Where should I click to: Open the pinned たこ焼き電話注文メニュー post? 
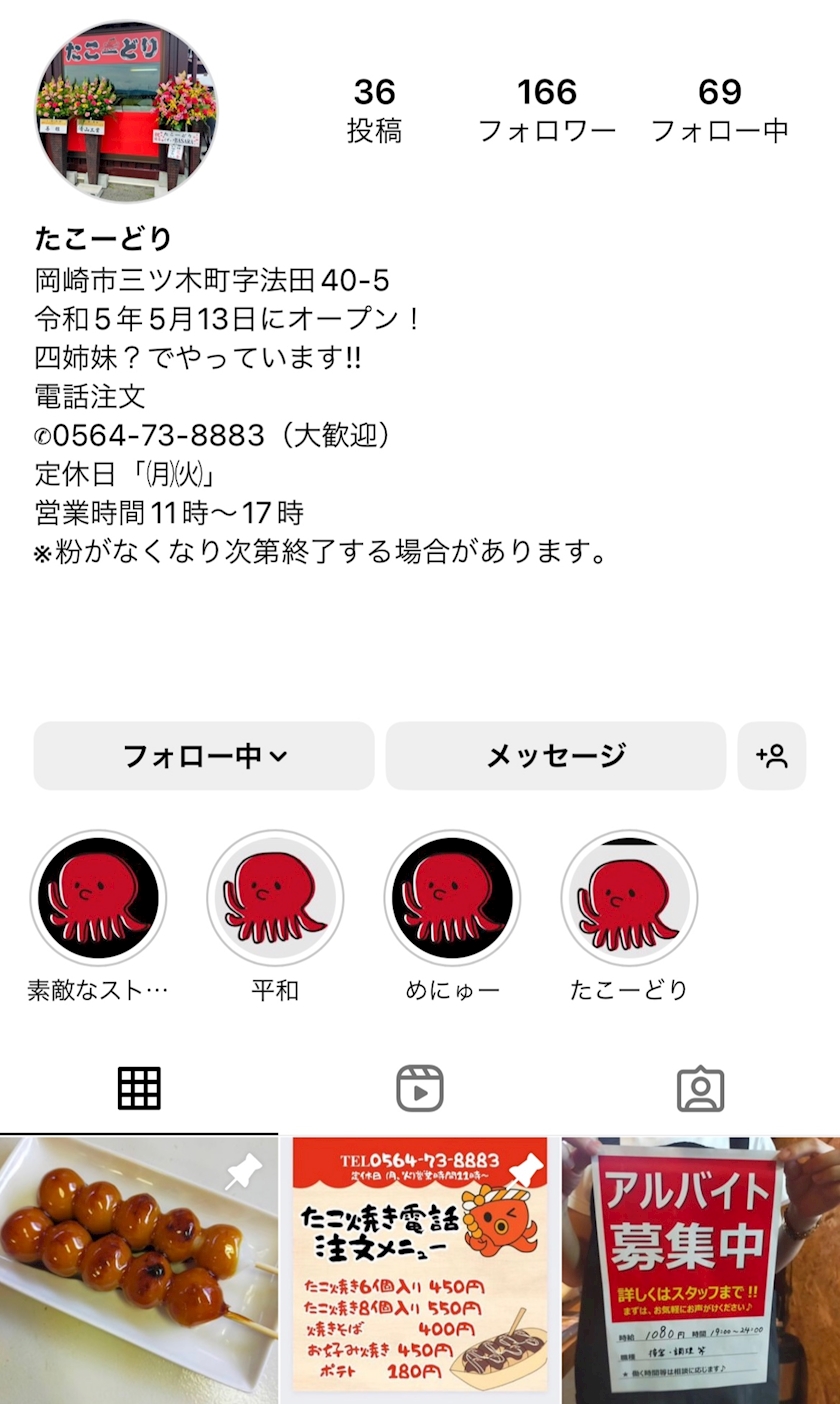pyautogui.click(x=420, y=1270)
